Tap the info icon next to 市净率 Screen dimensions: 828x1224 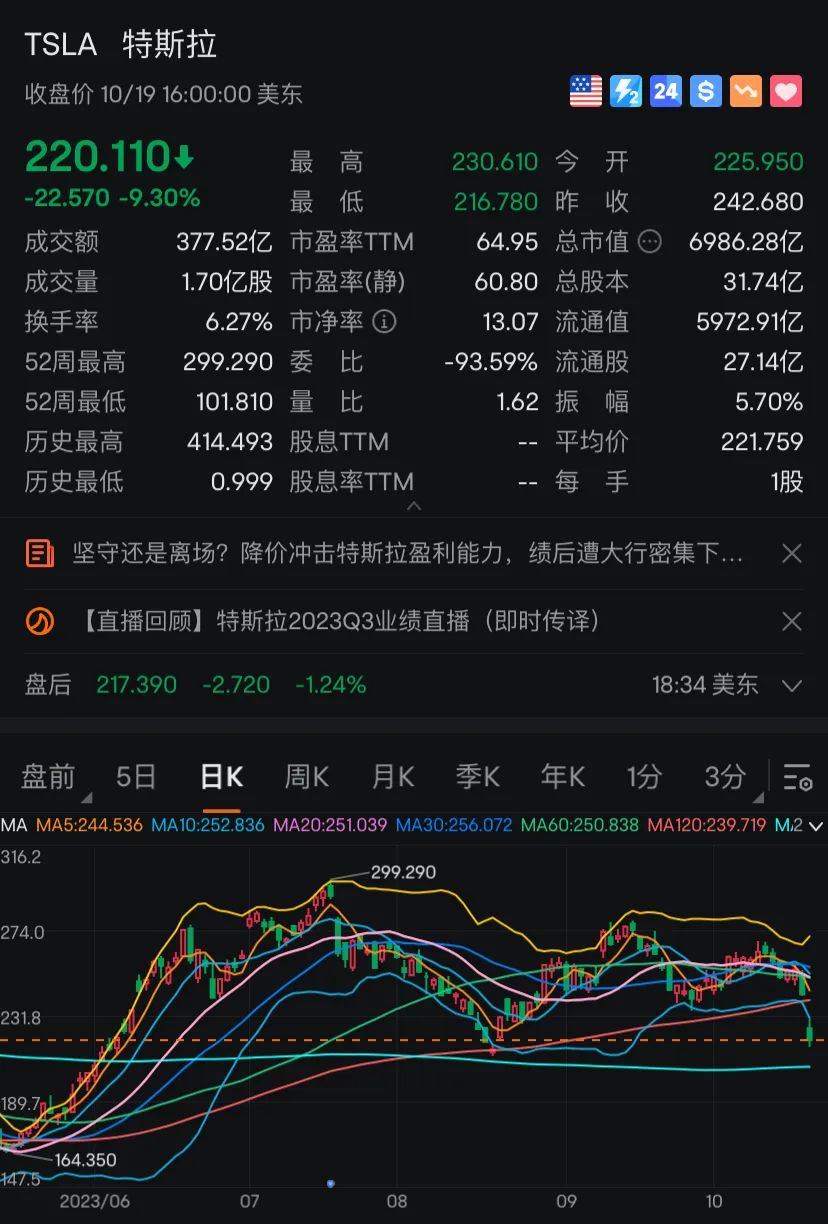coord(384,322)
